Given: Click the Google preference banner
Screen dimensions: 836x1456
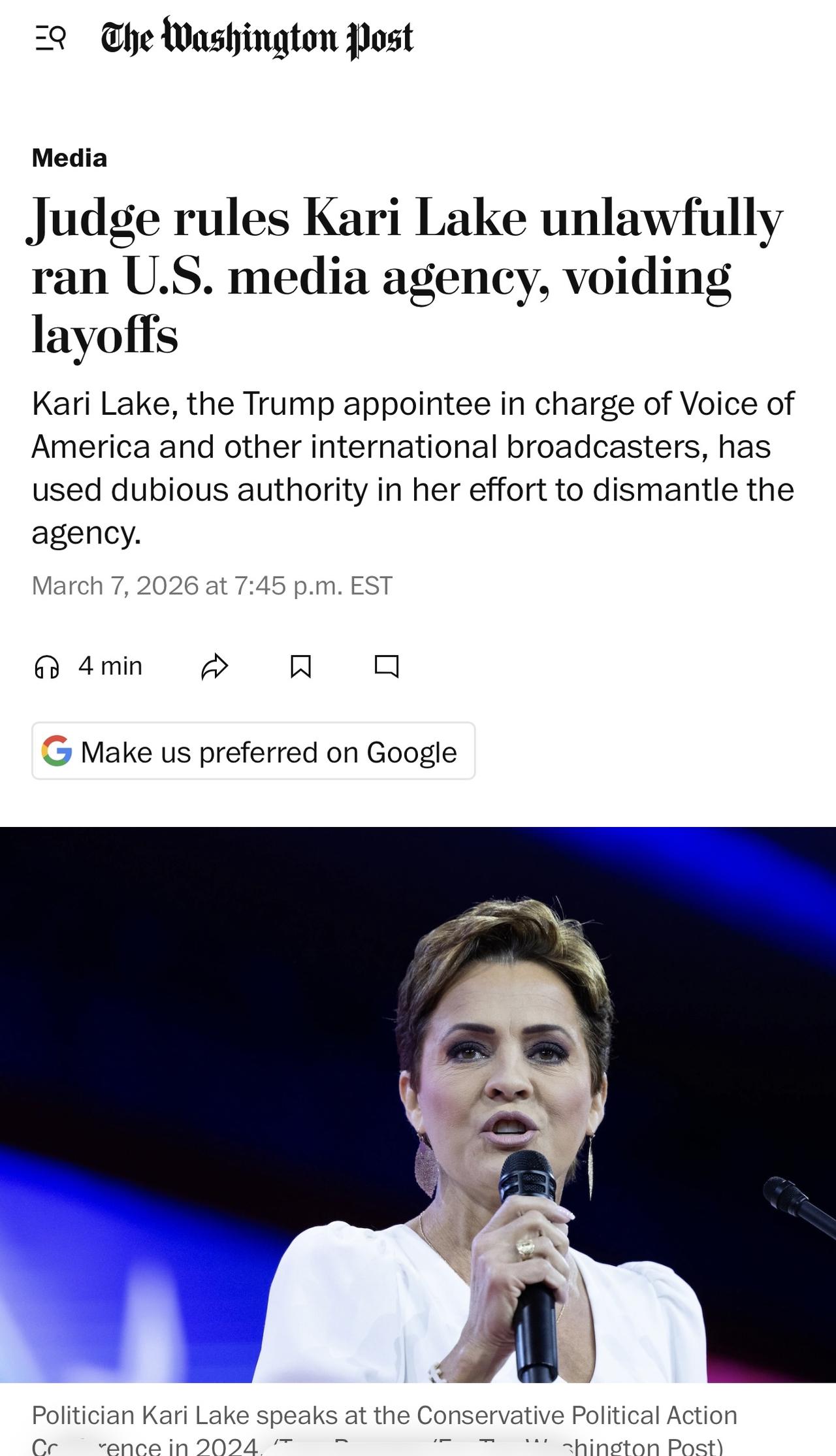Looking at the screenshot, I should click(253, 751).
